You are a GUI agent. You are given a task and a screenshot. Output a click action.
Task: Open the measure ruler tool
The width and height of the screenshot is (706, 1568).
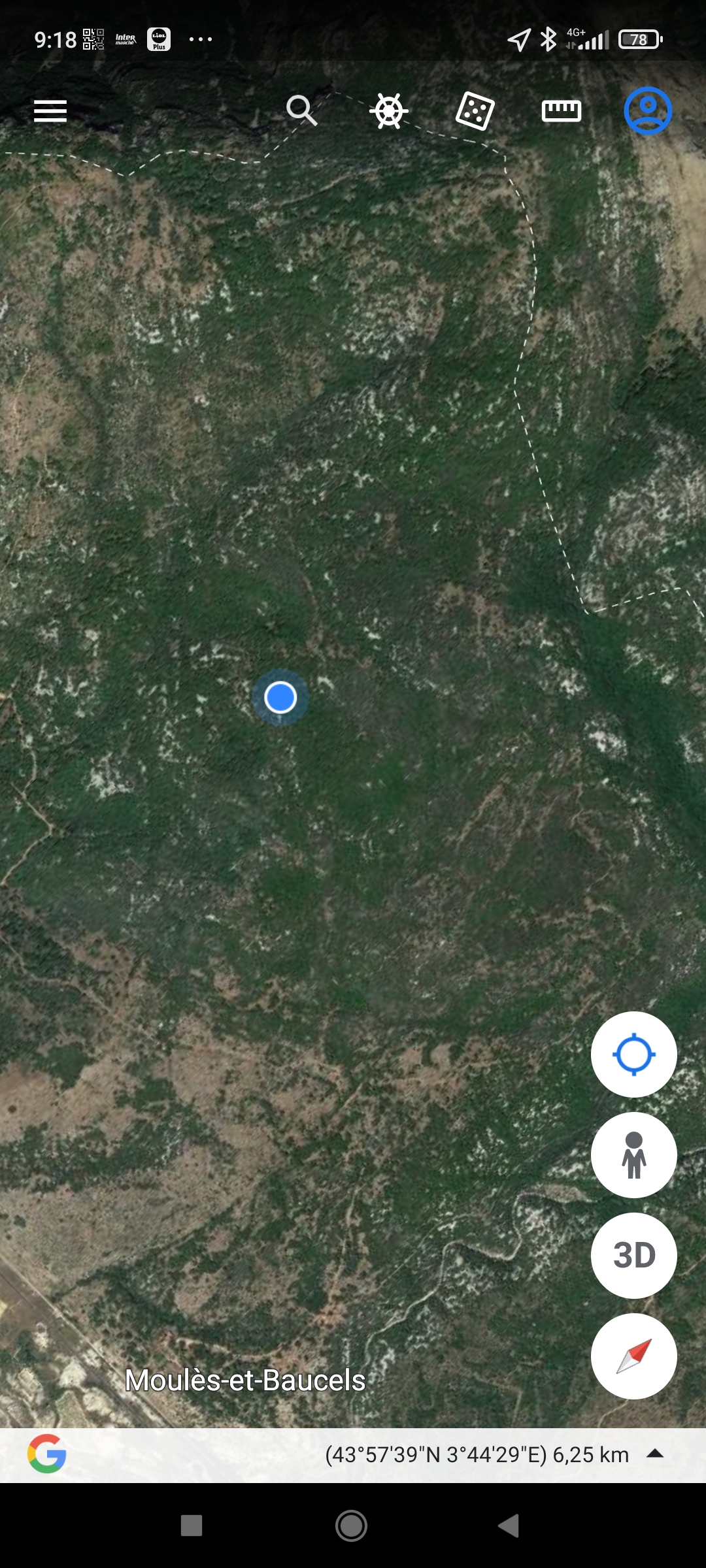[561, 111]
